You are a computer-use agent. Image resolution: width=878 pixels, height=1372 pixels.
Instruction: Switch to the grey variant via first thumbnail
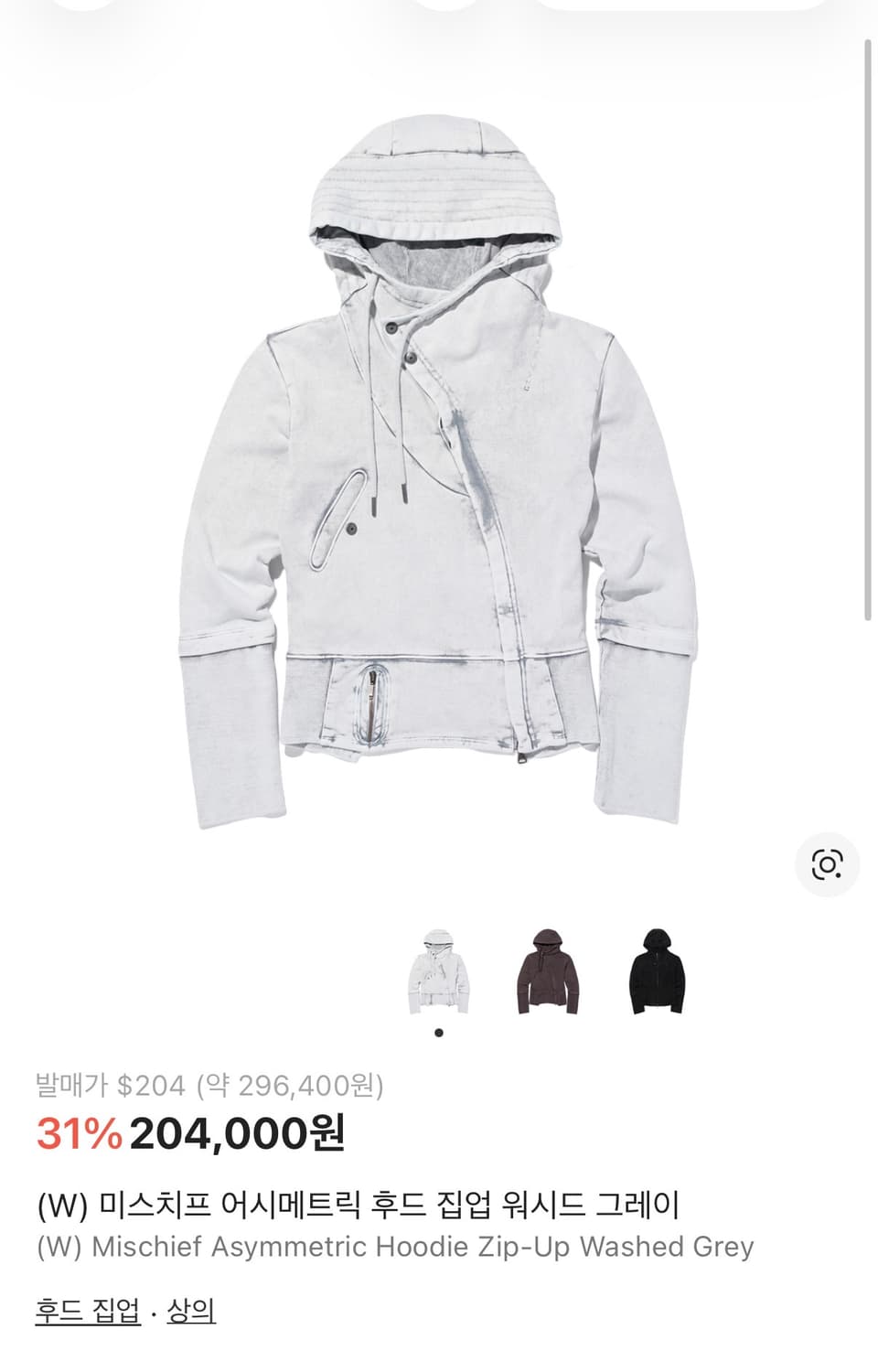(439, 970)
